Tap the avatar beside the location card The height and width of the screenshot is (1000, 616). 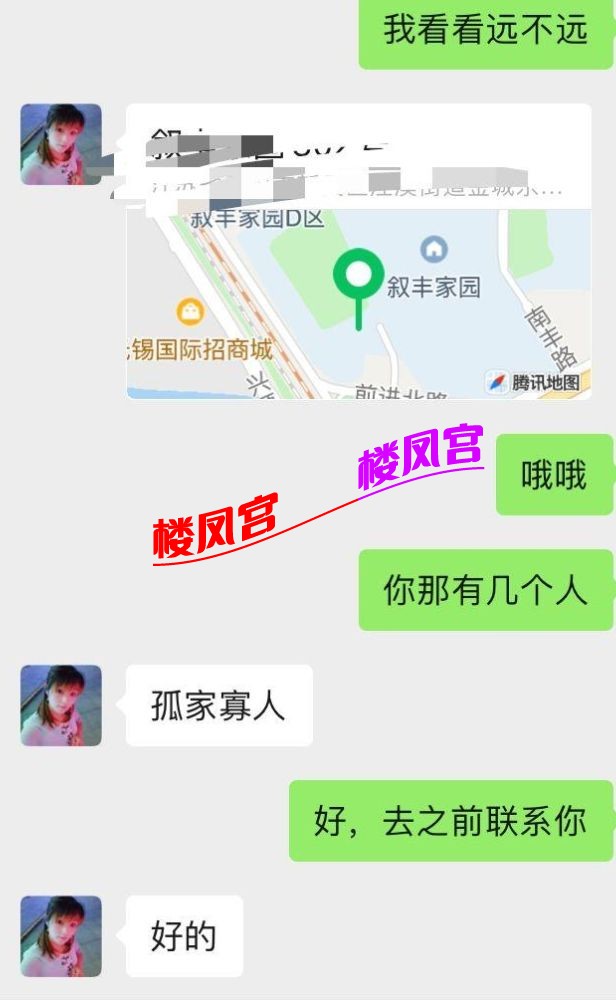pos(61,145)
